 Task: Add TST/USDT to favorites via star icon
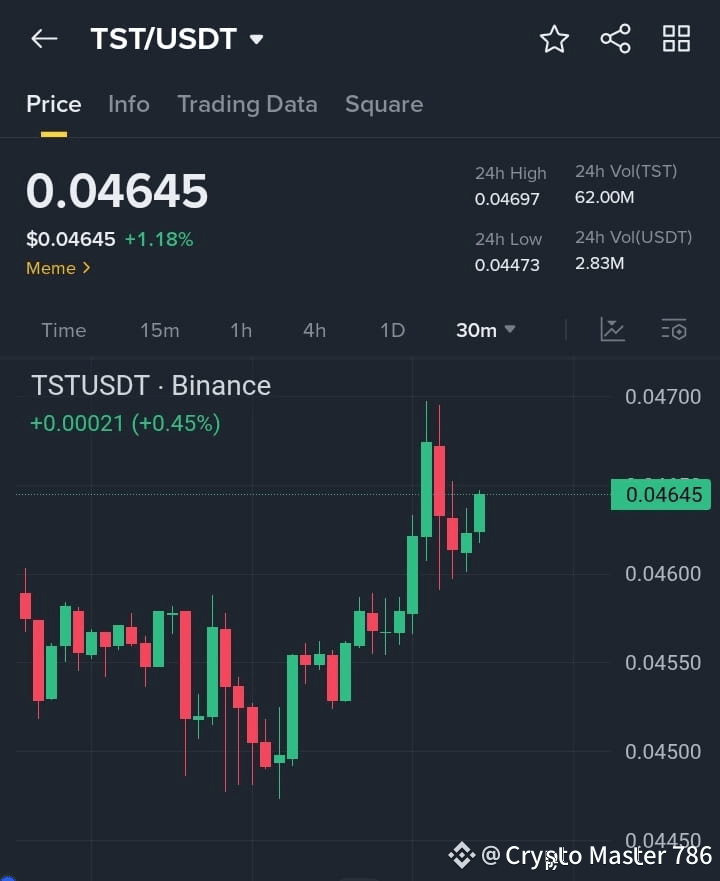click(554, 39)
